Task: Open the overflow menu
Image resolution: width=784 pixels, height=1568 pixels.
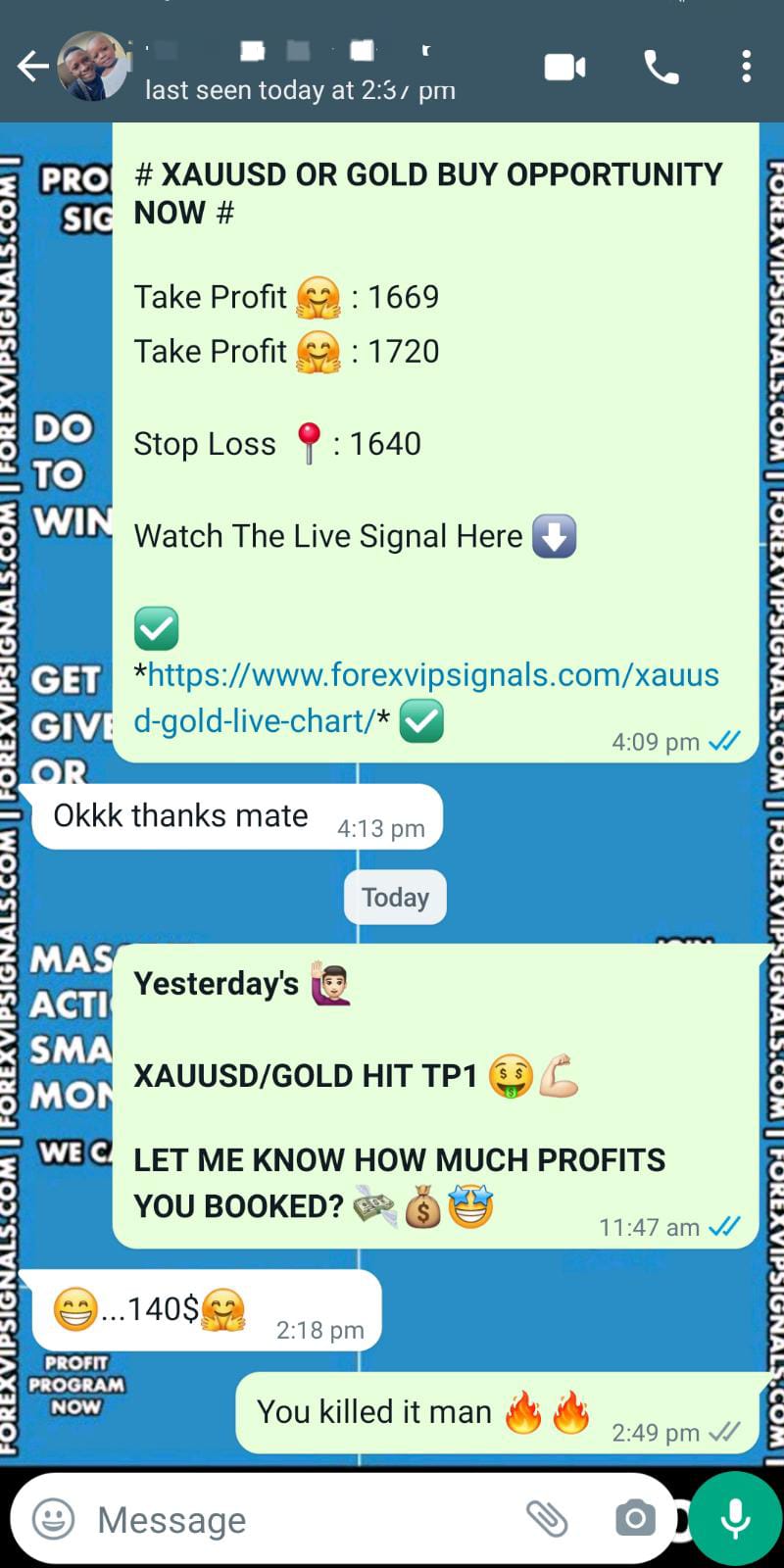Action: pos(746,67)
